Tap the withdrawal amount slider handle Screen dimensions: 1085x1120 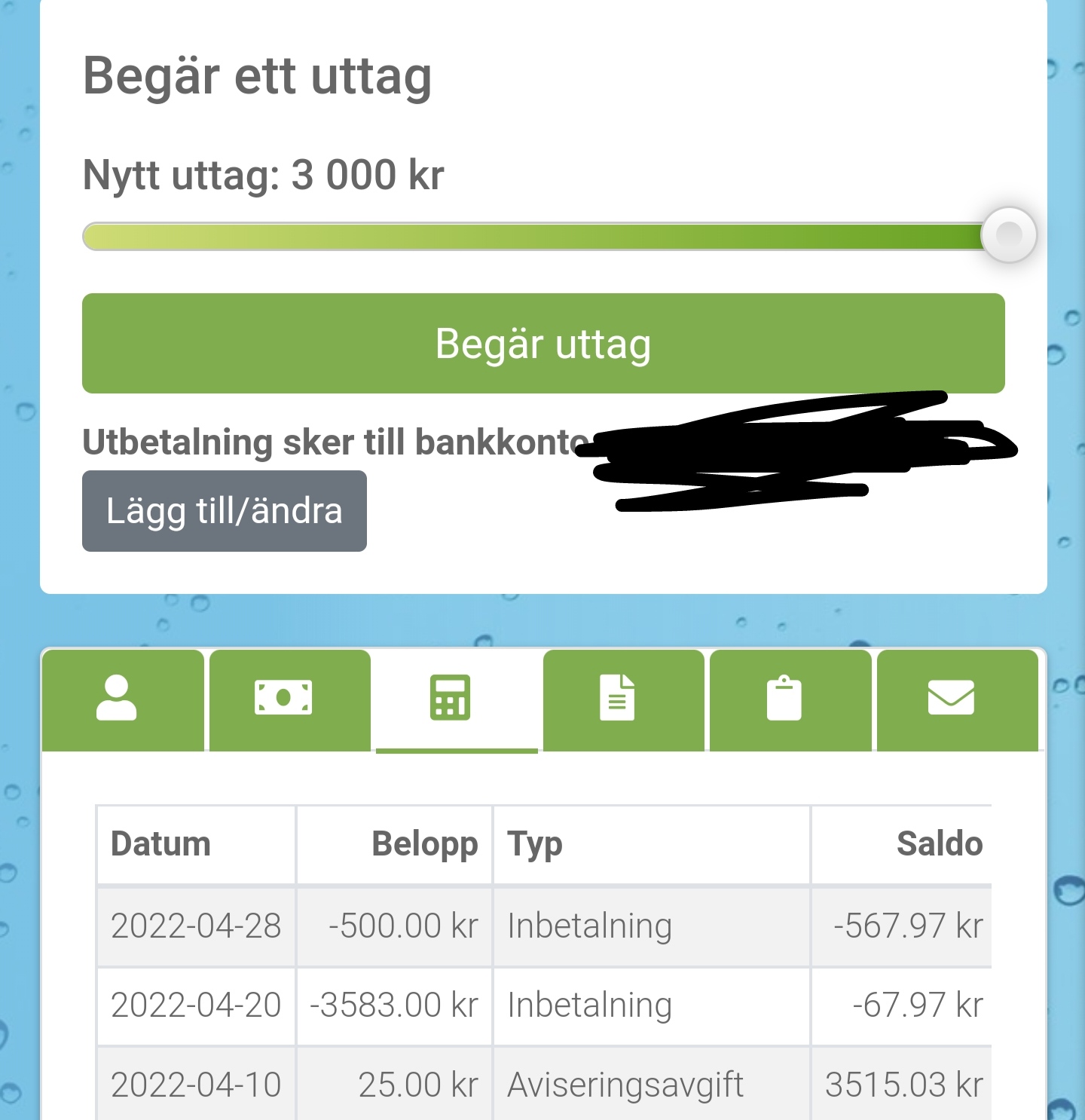tap(1009, 235)
